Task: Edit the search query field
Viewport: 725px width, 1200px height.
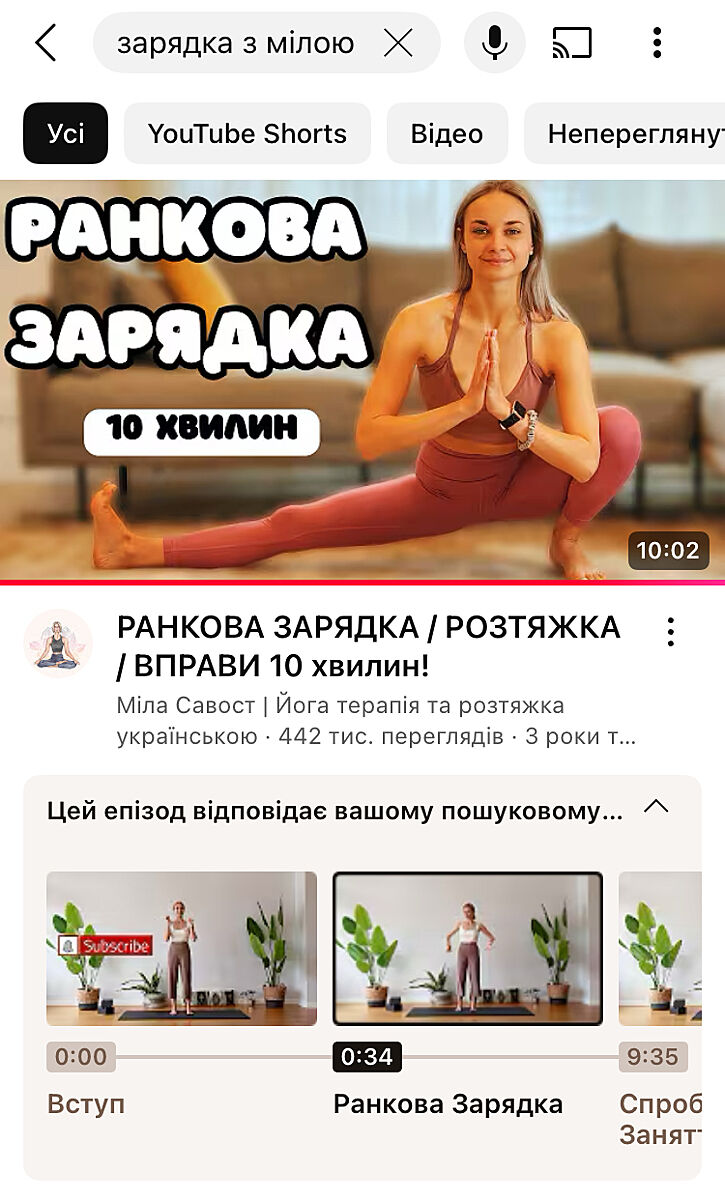Action: 235,43
